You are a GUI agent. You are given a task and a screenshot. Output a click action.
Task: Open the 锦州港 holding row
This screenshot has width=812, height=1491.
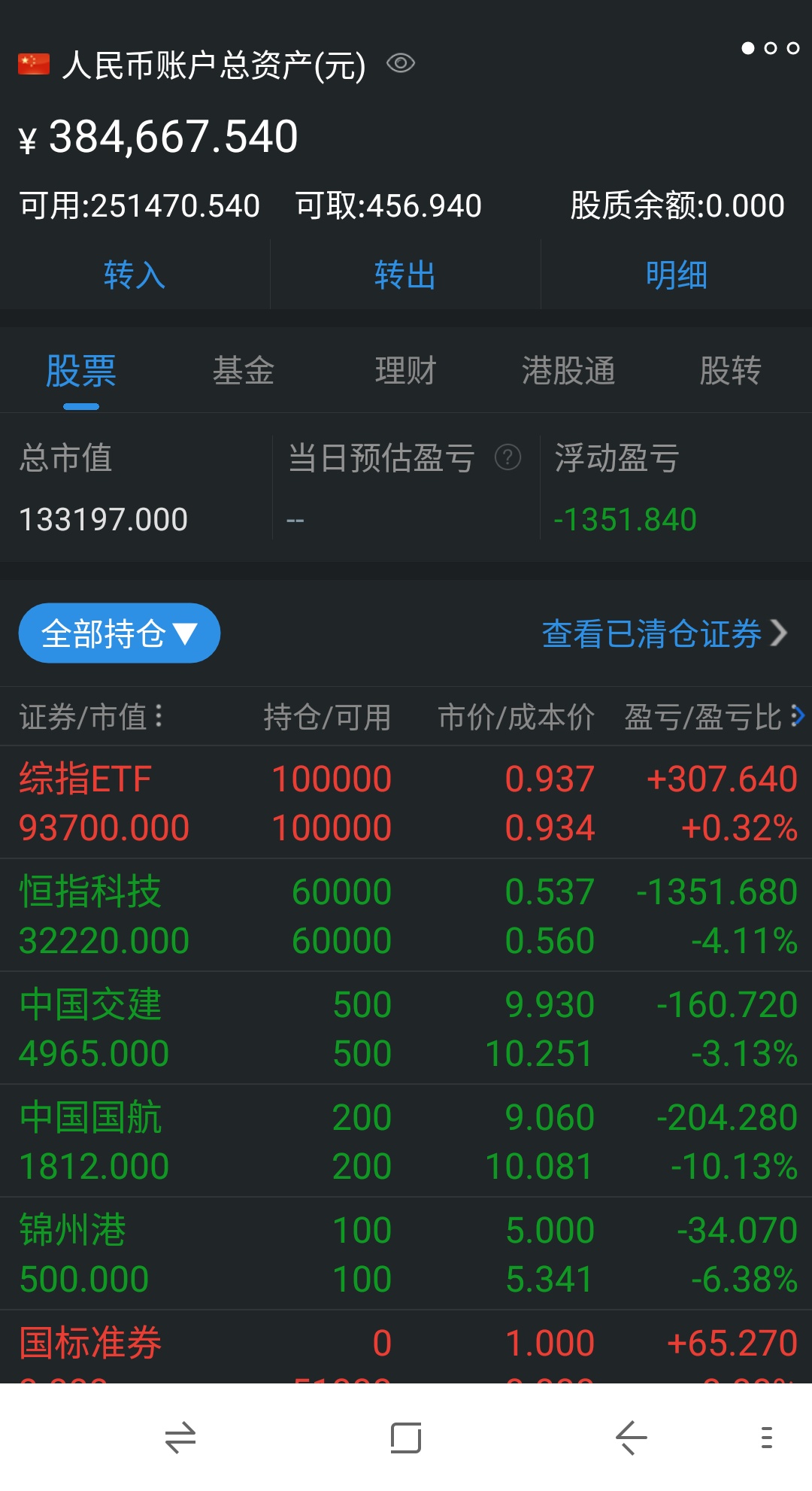coord(406,1254)
